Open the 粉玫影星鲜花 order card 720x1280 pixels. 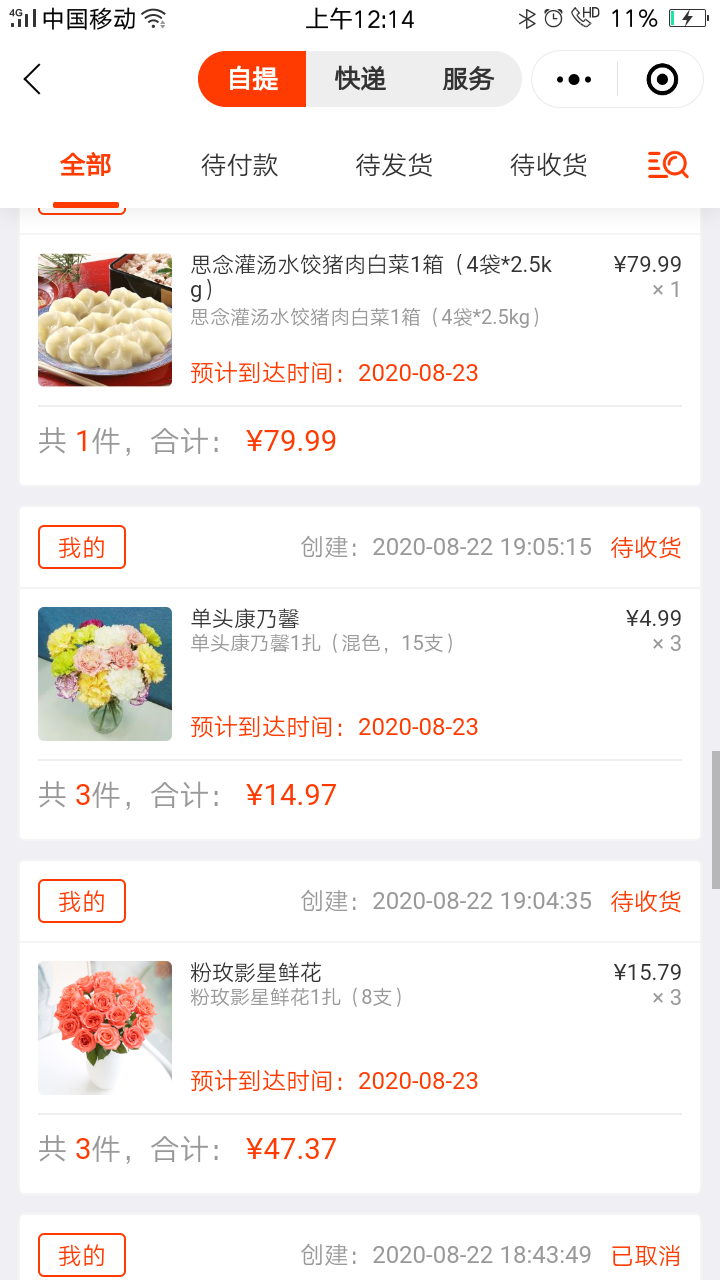360,1027
